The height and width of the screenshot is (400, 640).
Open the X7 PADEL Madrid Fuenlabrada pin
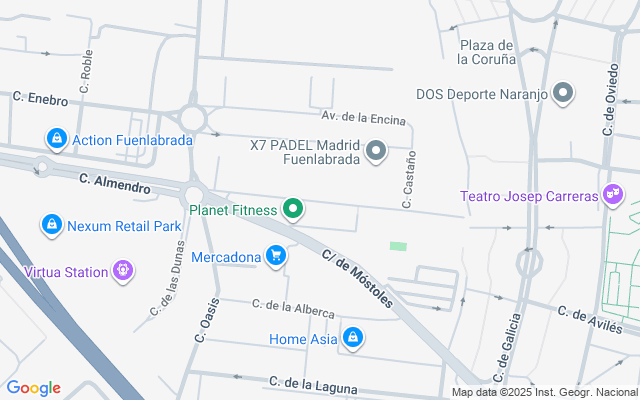click(376, 151)
